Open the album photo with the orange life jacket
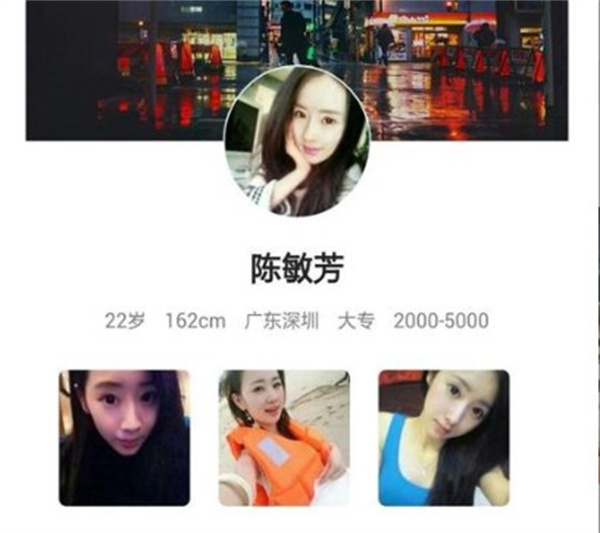The image size is (600, 533). 284,437
